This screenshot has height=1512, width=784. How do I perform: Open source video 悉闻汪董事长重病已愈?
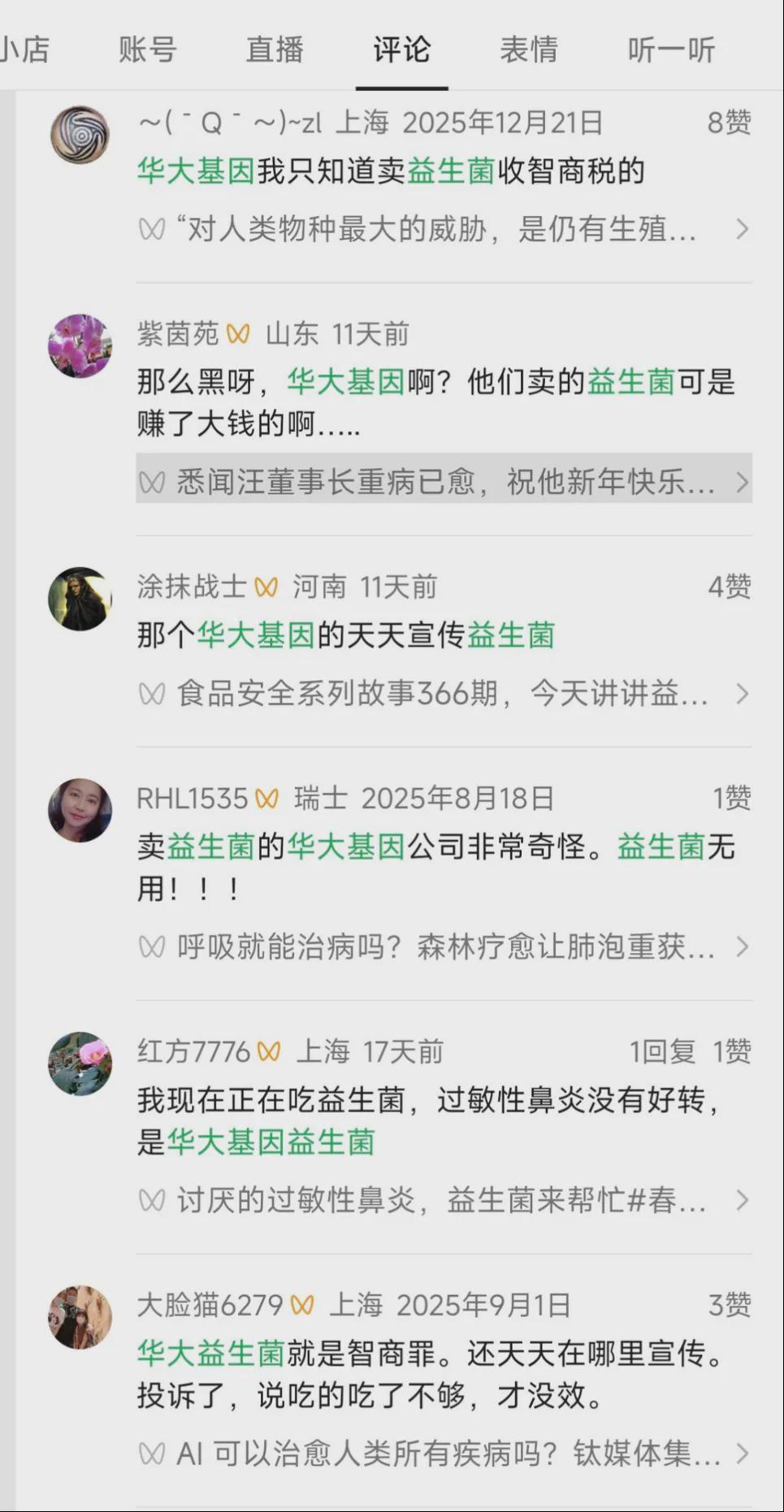(443, 483)
